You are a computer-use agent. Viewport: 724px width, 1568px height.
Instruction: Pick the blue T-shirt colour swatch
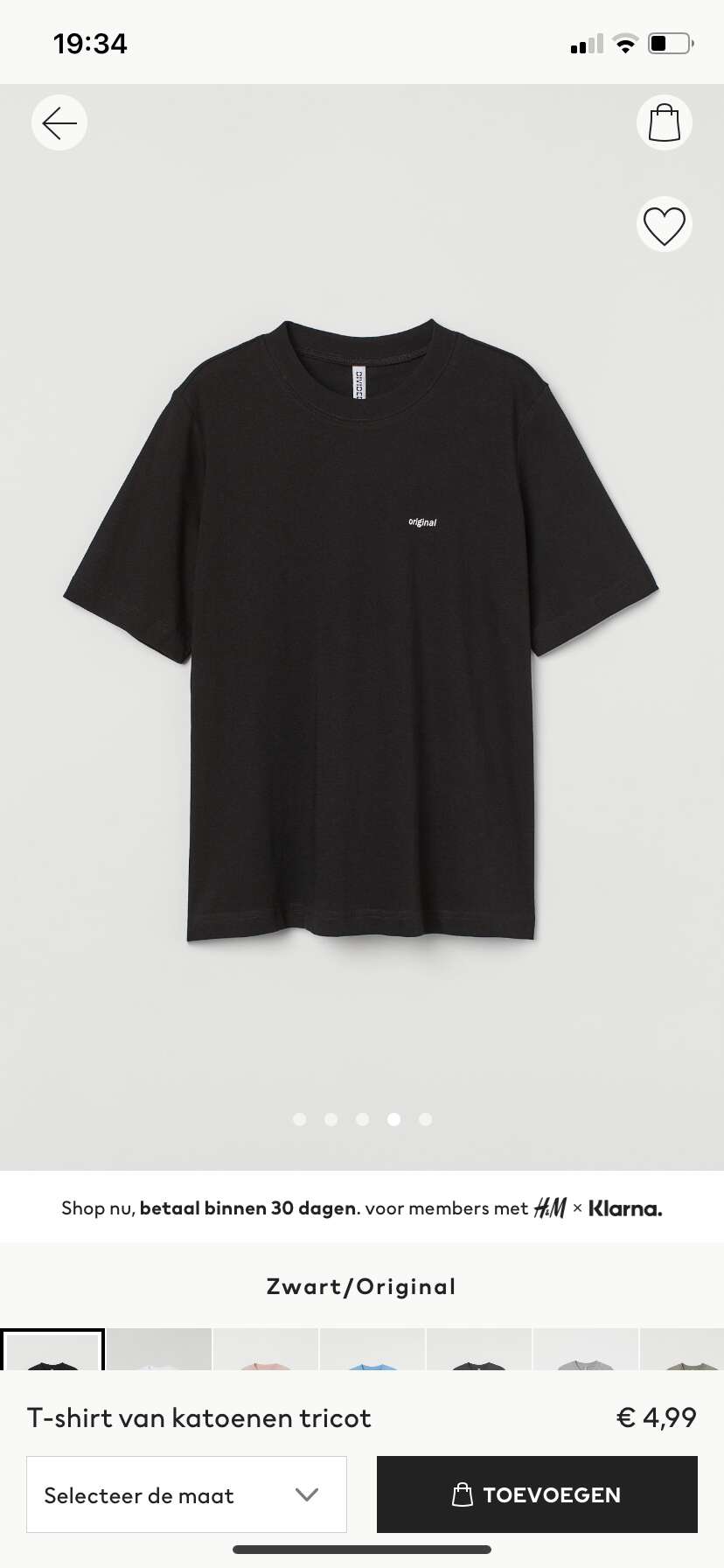pos(372,1350)
